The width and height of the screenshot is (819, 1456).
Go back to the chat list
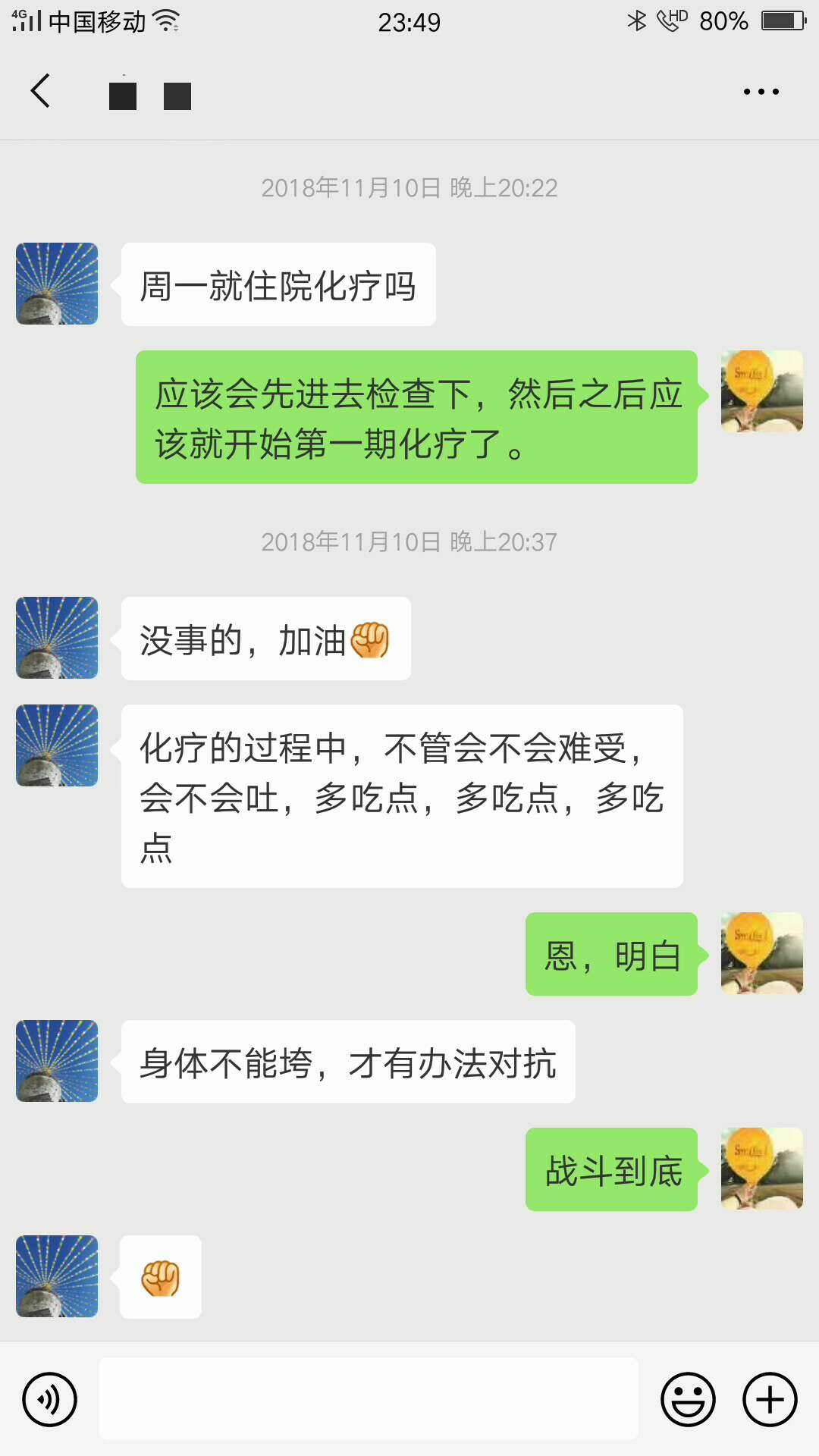pos(41,92)
